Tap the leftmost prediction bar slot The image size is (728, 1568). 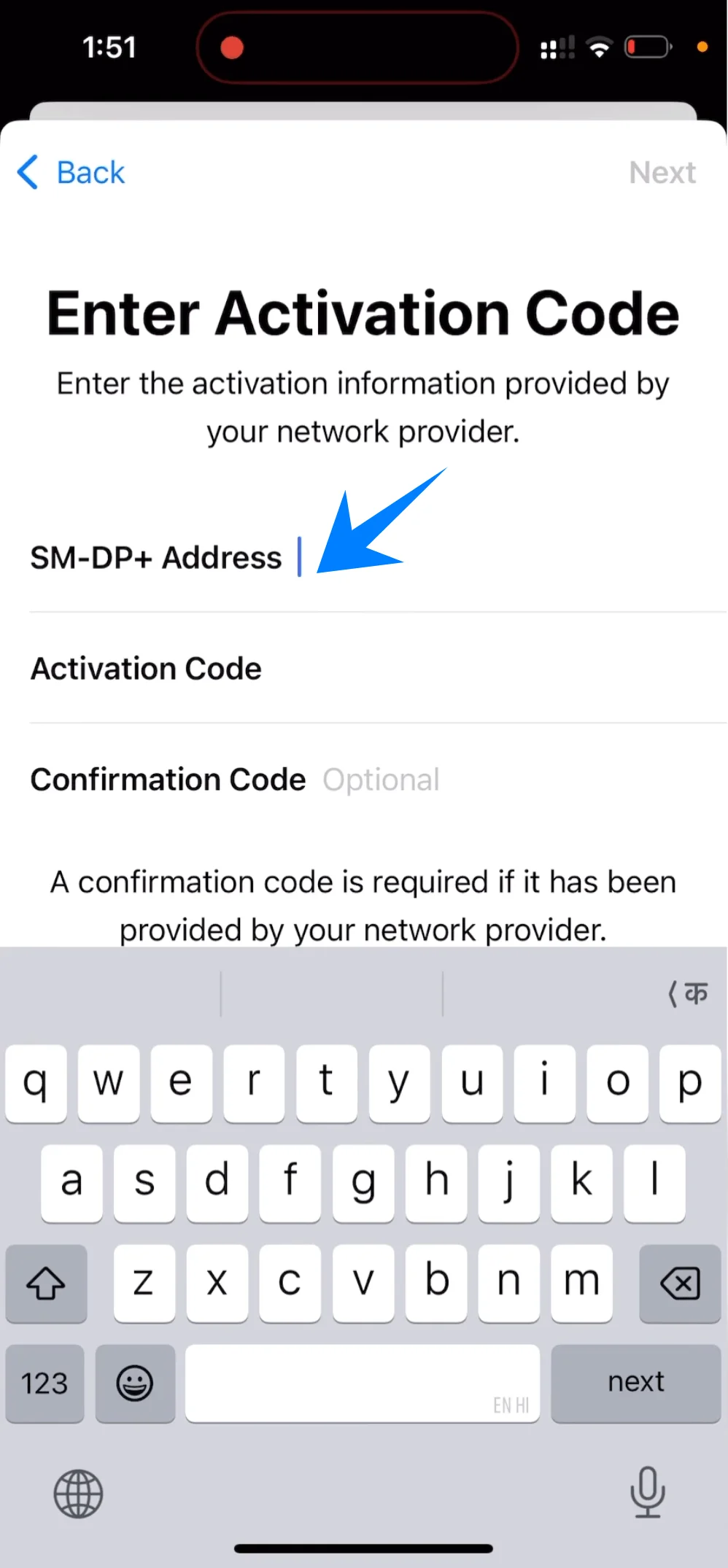click(x=109, y=993)
